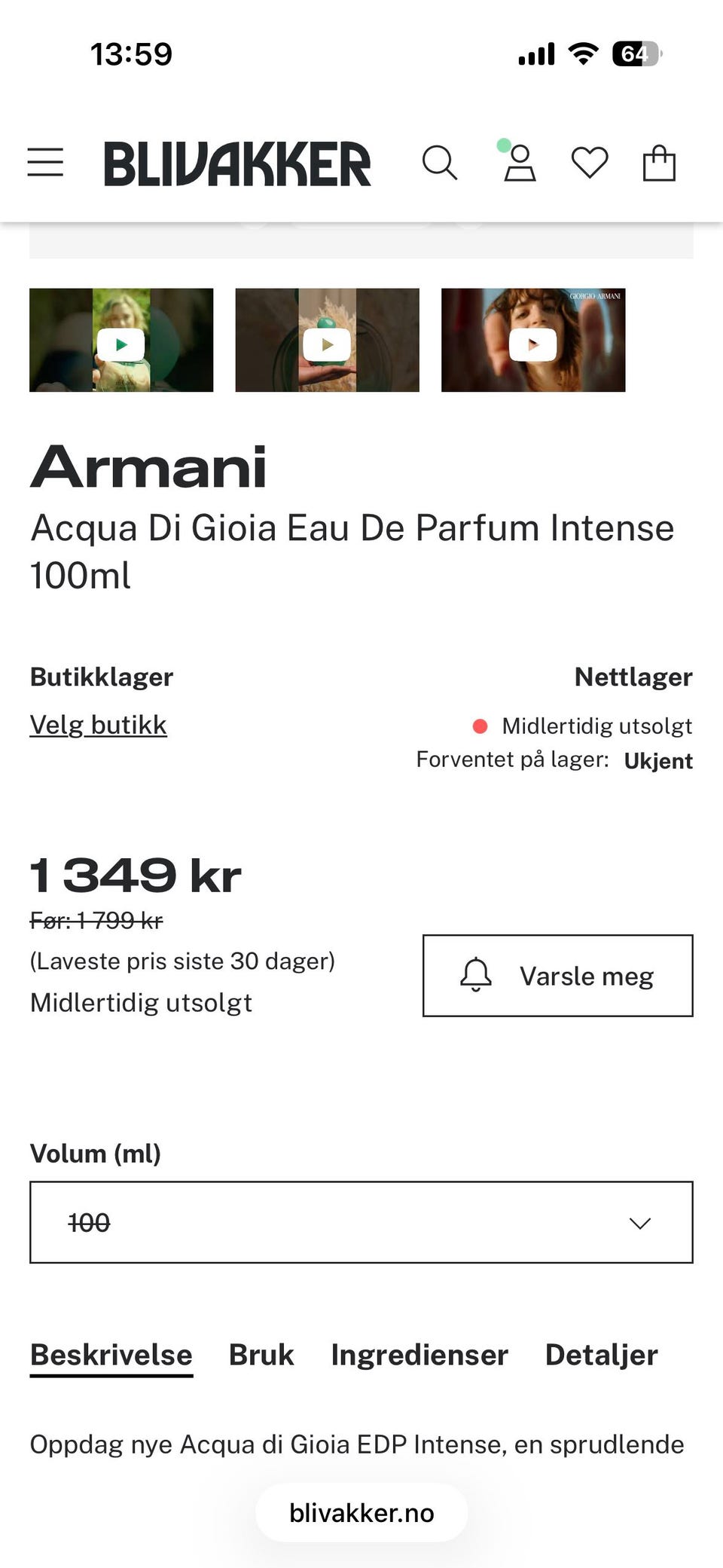The height and width of the screenshot is (1568, 723).
Task: Open the search icon
Action: click(440, 163)
